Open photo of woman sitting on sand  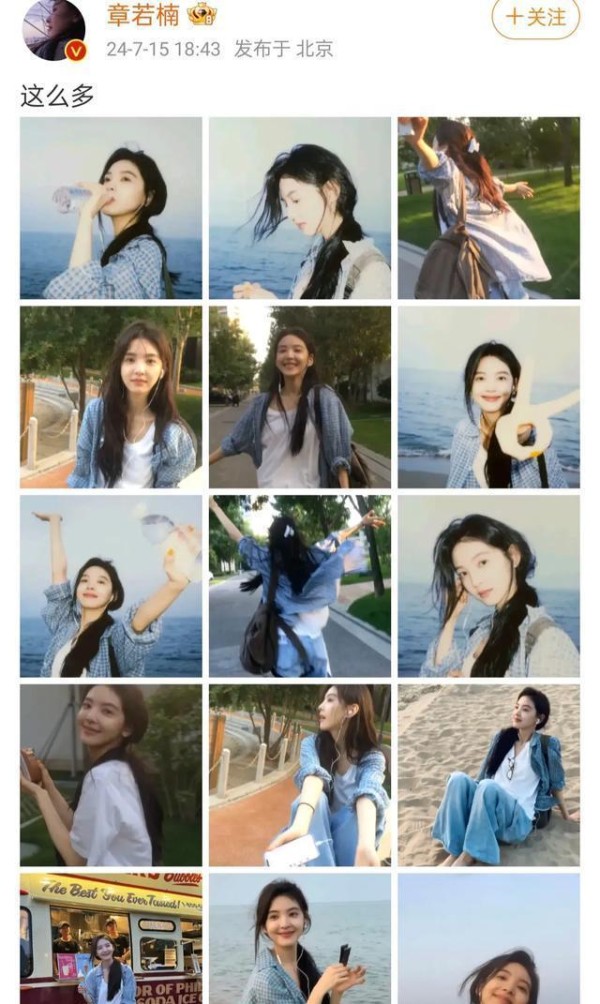point(489,775)
